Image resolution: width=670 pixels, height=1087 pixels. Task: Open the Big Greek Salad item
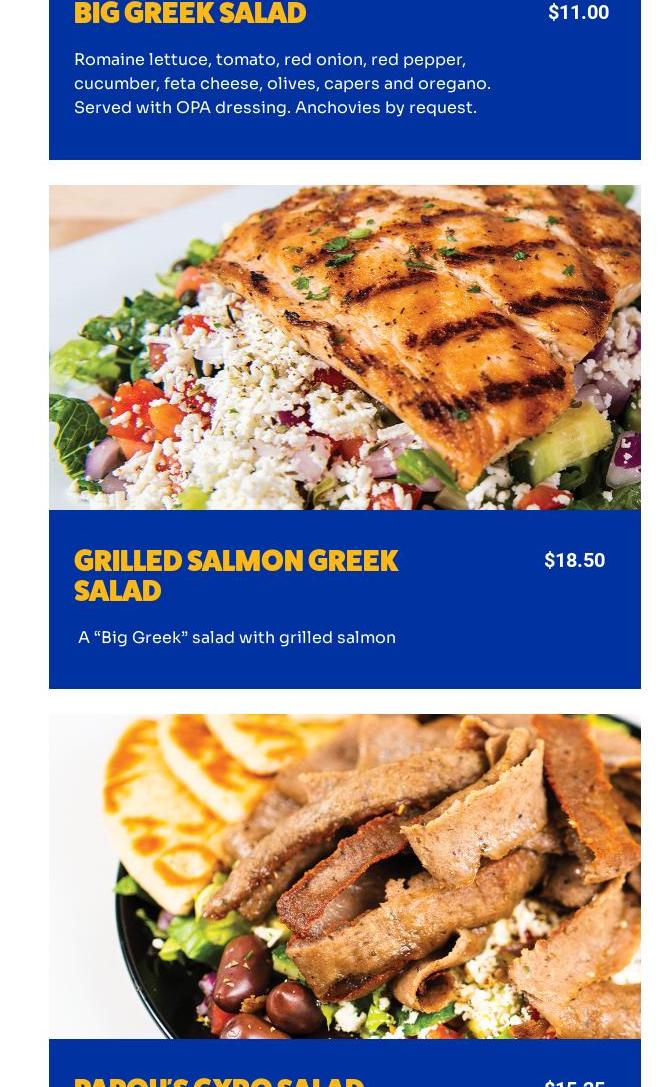click(345, 80)
